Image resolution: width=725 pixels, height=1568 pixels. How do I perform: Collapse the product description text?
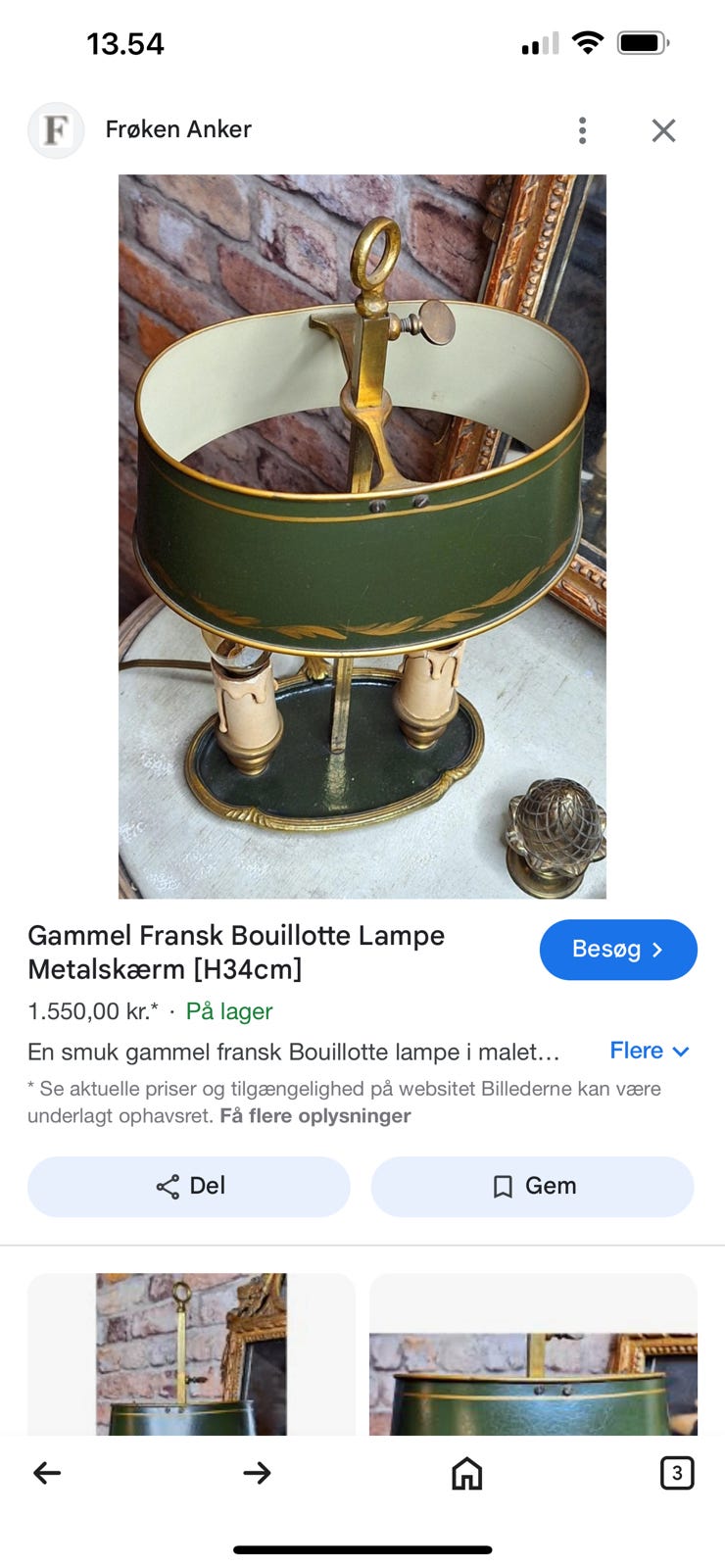click(x=294, y=1052)
